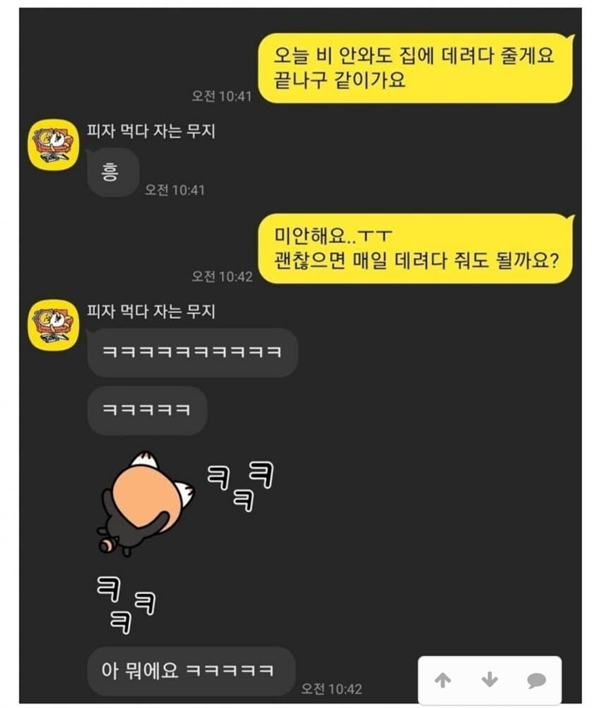Jump to top with up arrow
Screen dimensions: 600x708
[443, 680]
